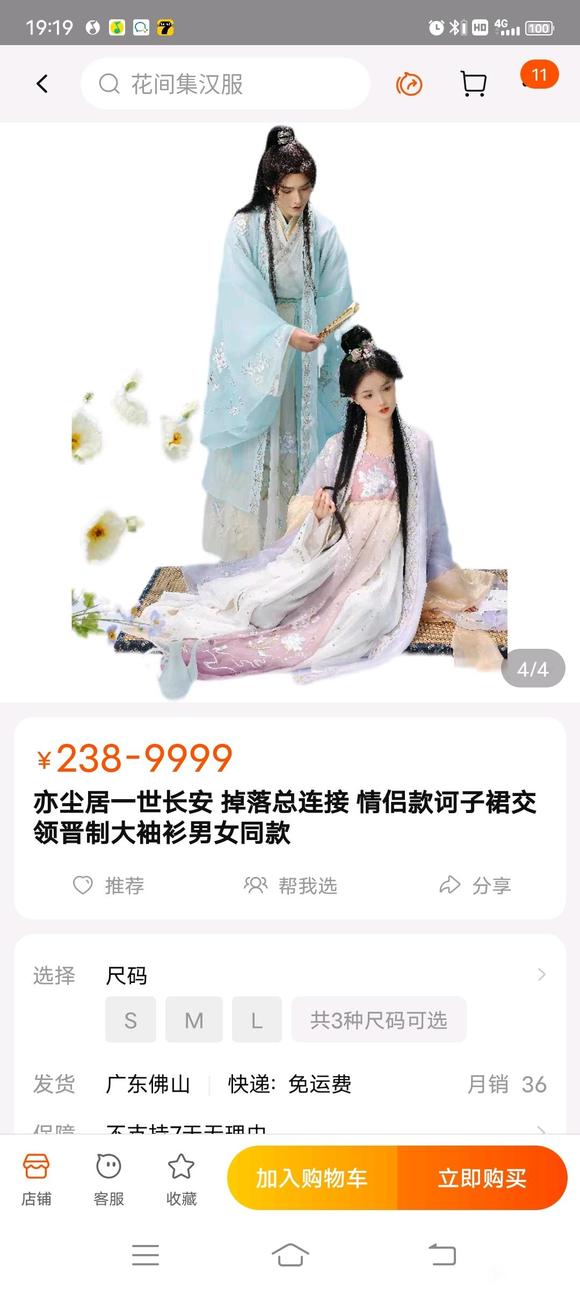This screenshot has width=580, height=1289.
Task: Contact 客服 customer service
Action: (x=109, y=1178)
